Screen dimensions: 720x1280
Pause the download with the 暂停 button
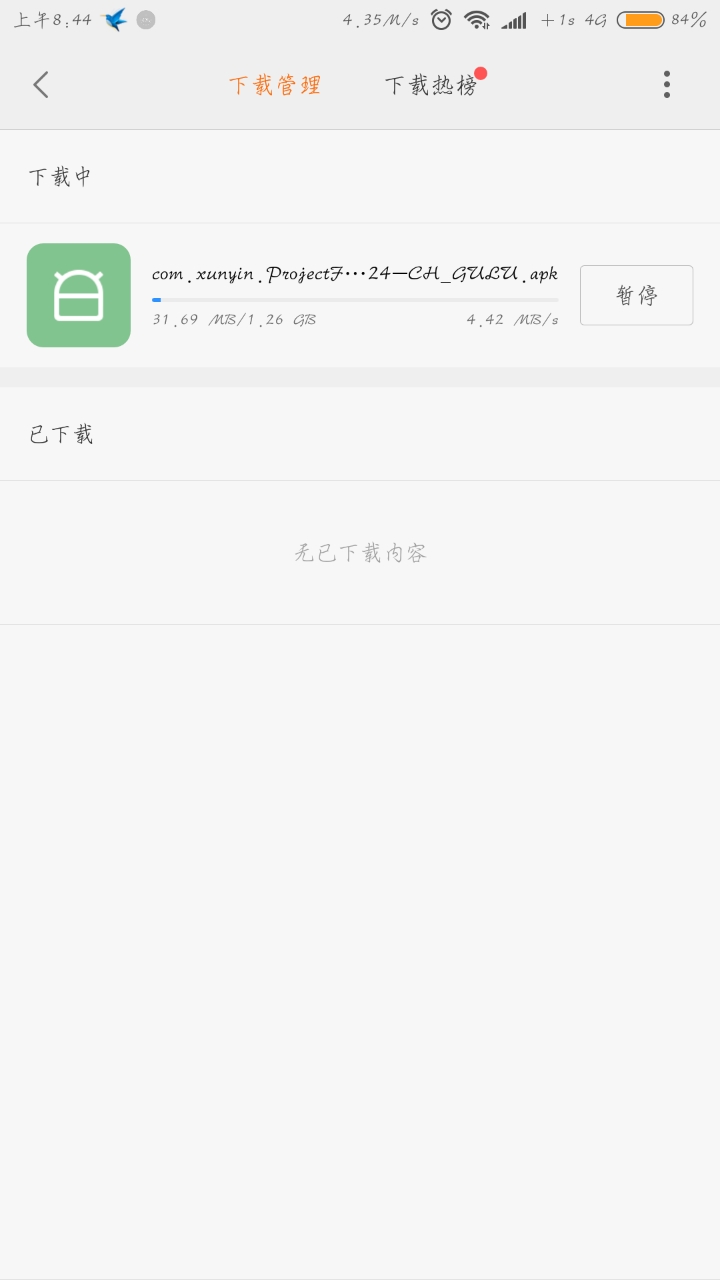[636, 295]
